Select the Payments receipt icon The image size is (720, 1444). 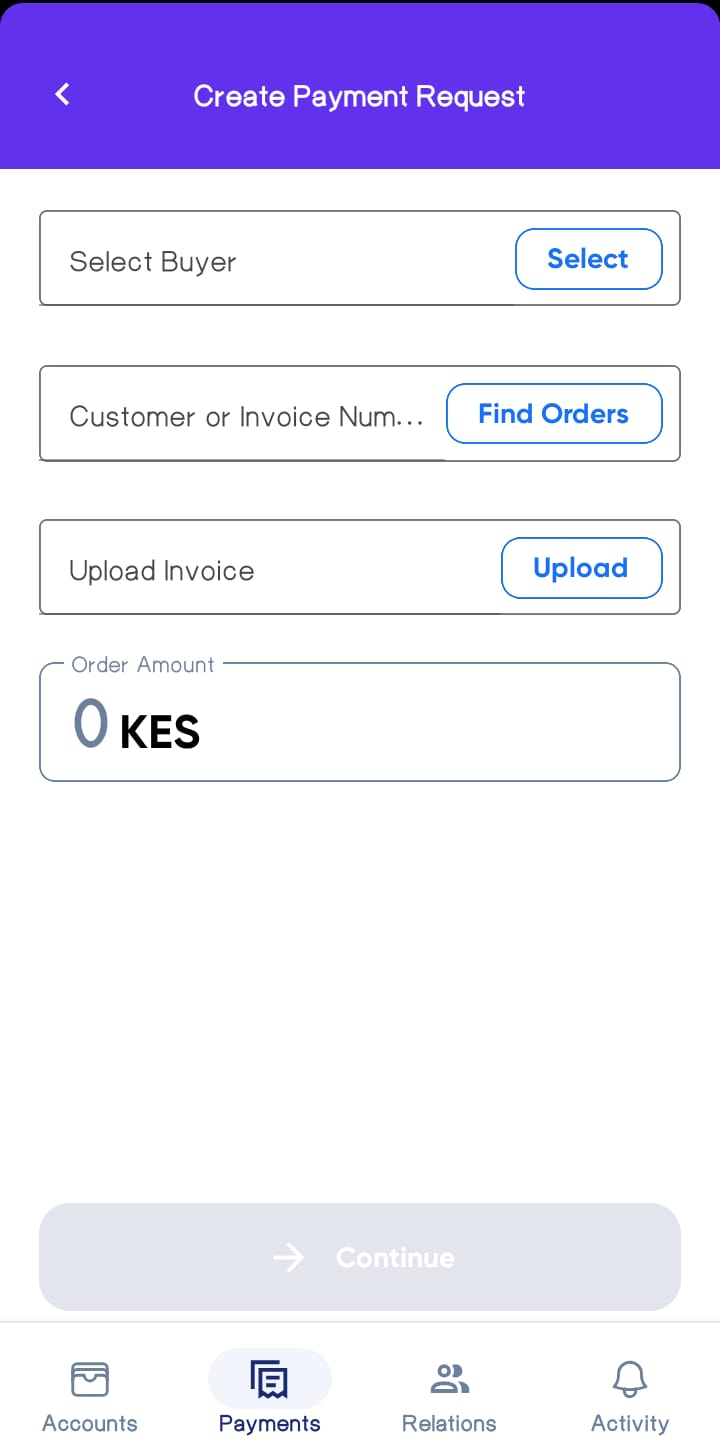269,1377
